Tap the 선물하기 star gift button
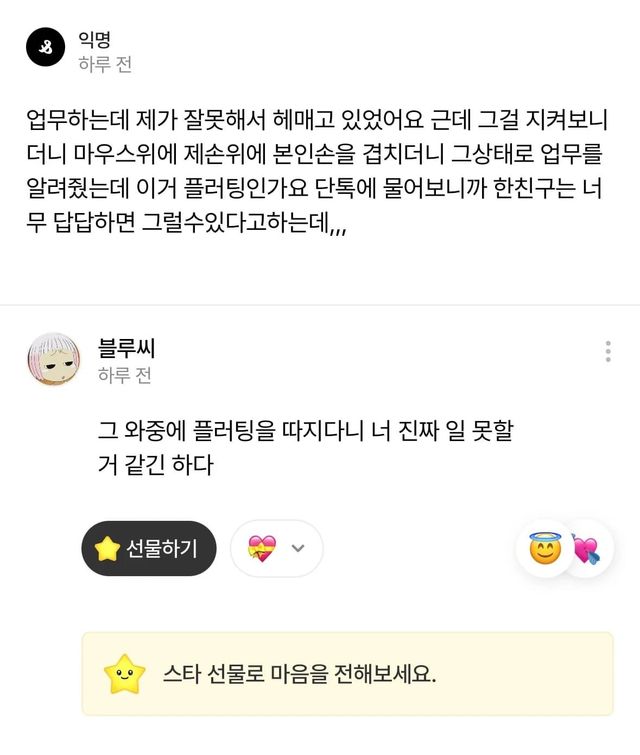The height and width of the screenshot is (755, 640). pyautogui.click(x=148, y=548)
